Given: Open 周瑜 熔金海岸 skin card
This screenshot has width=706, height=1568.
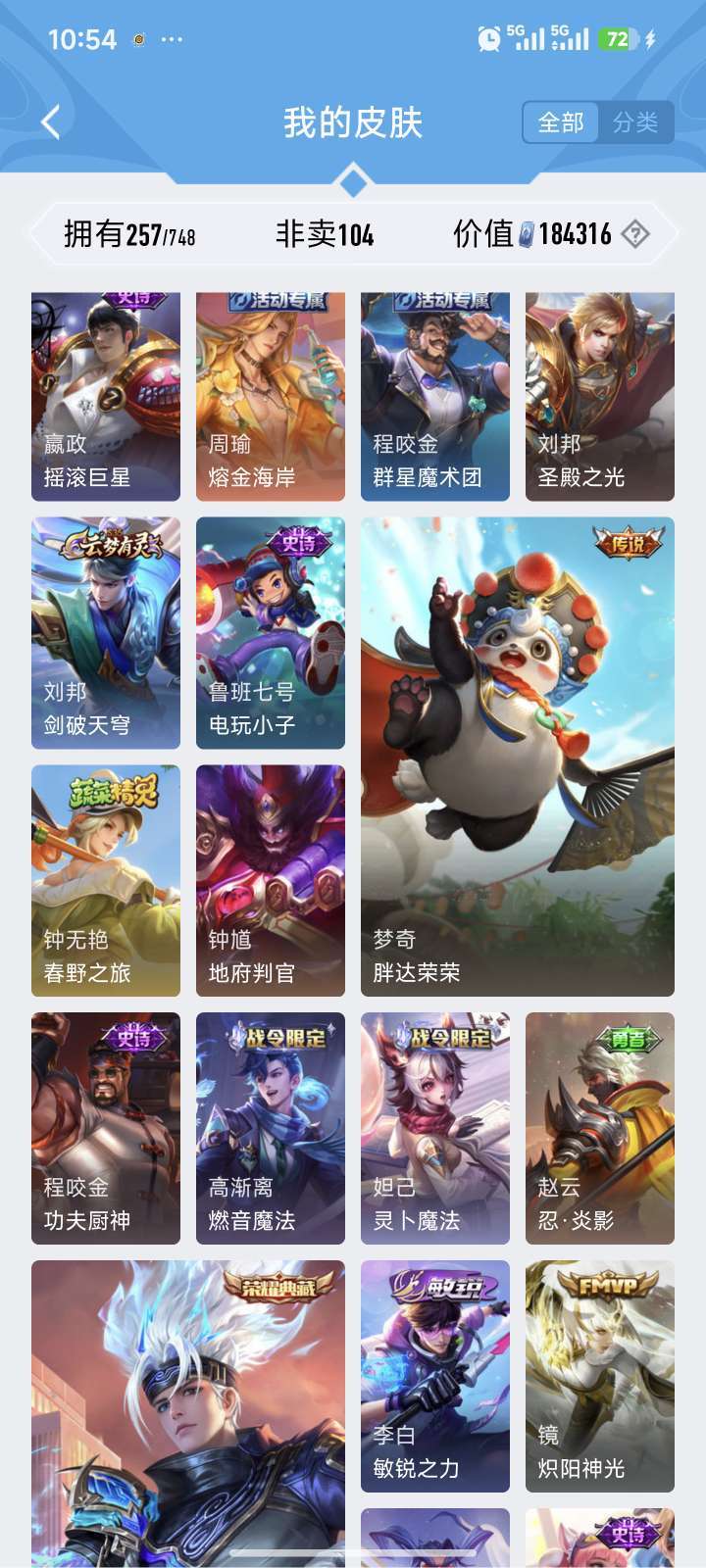Looking at the screenshot, I should point(271,397).
